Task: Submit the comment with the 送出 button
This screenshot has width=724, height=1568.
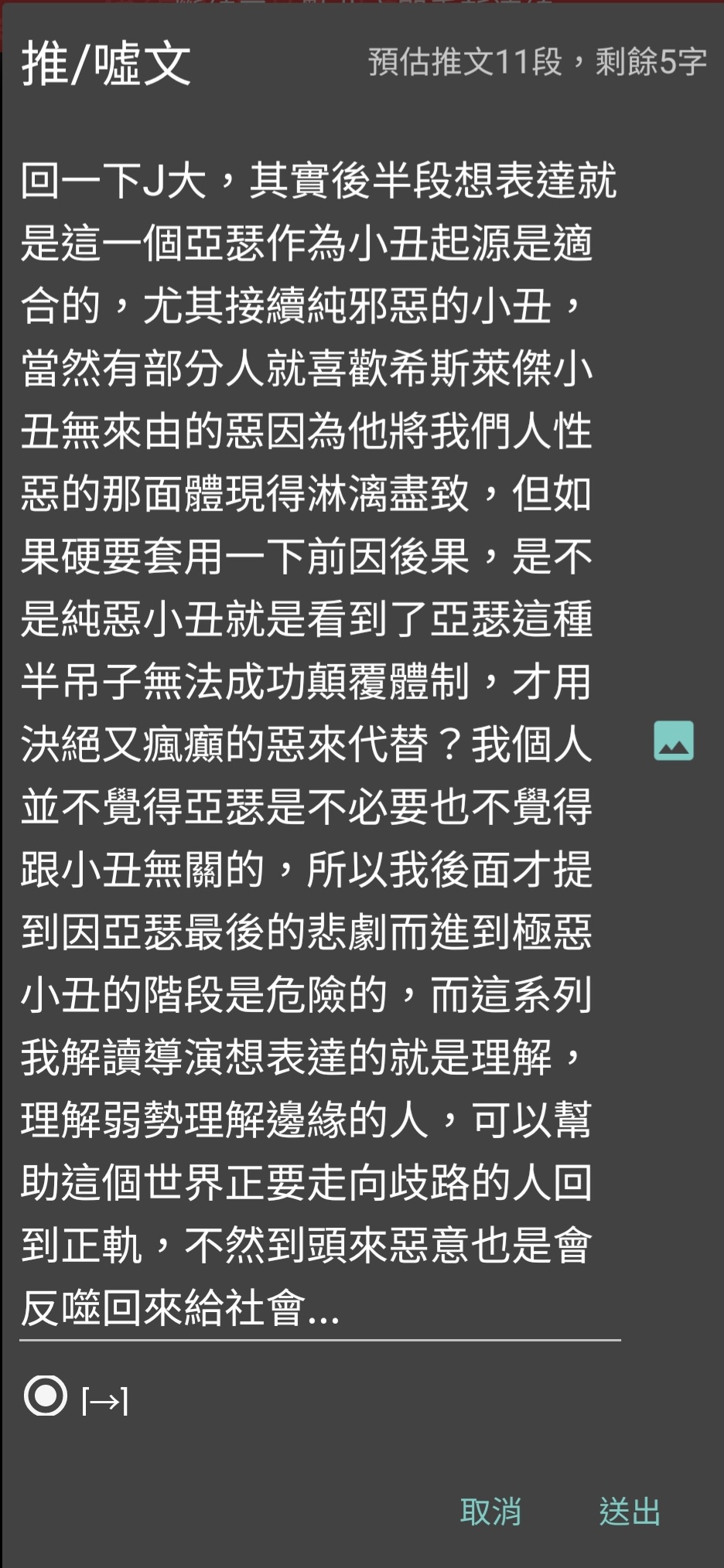Action: 630,1512
